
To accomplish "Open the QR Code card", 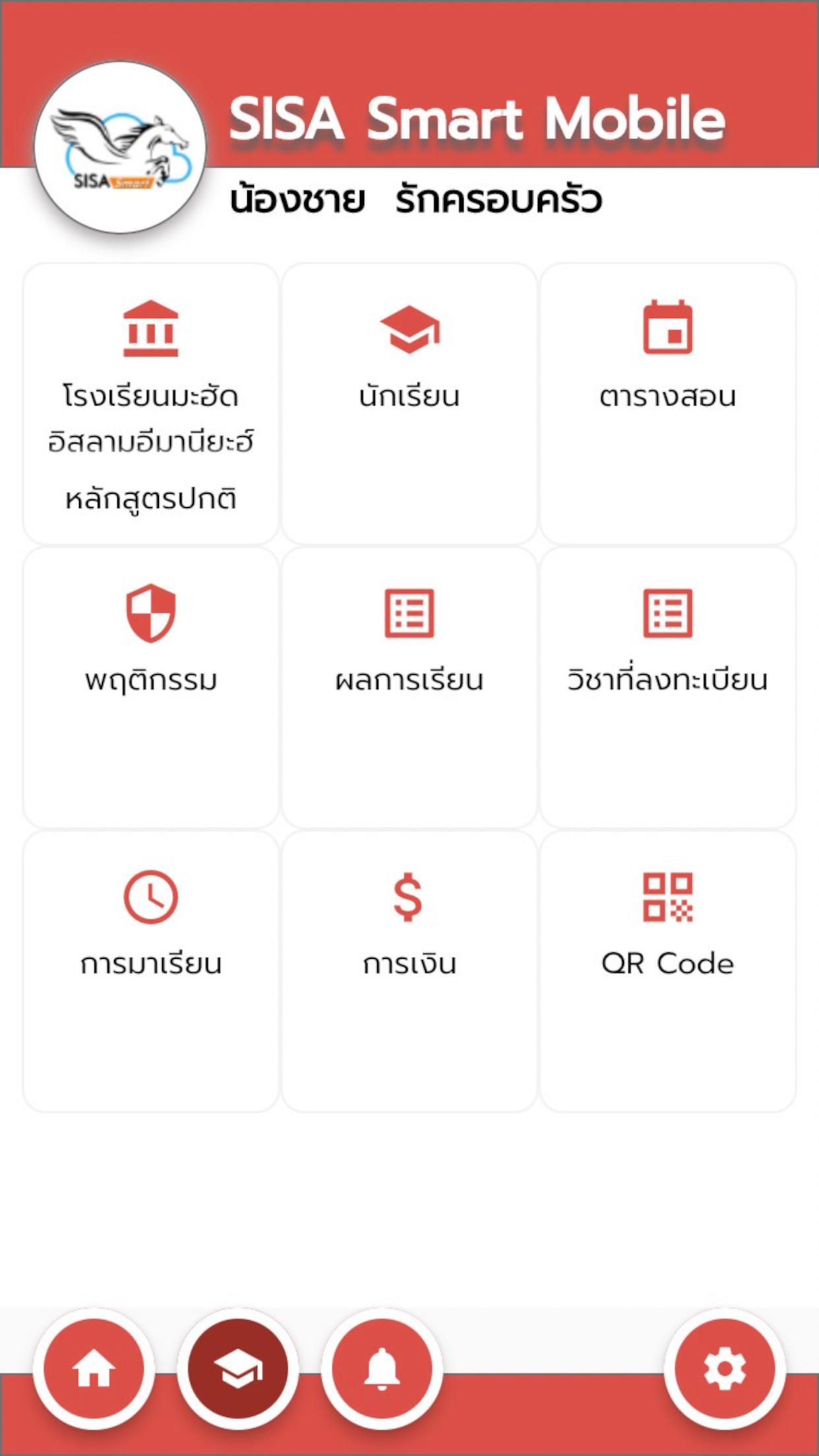I will [668, 971].
